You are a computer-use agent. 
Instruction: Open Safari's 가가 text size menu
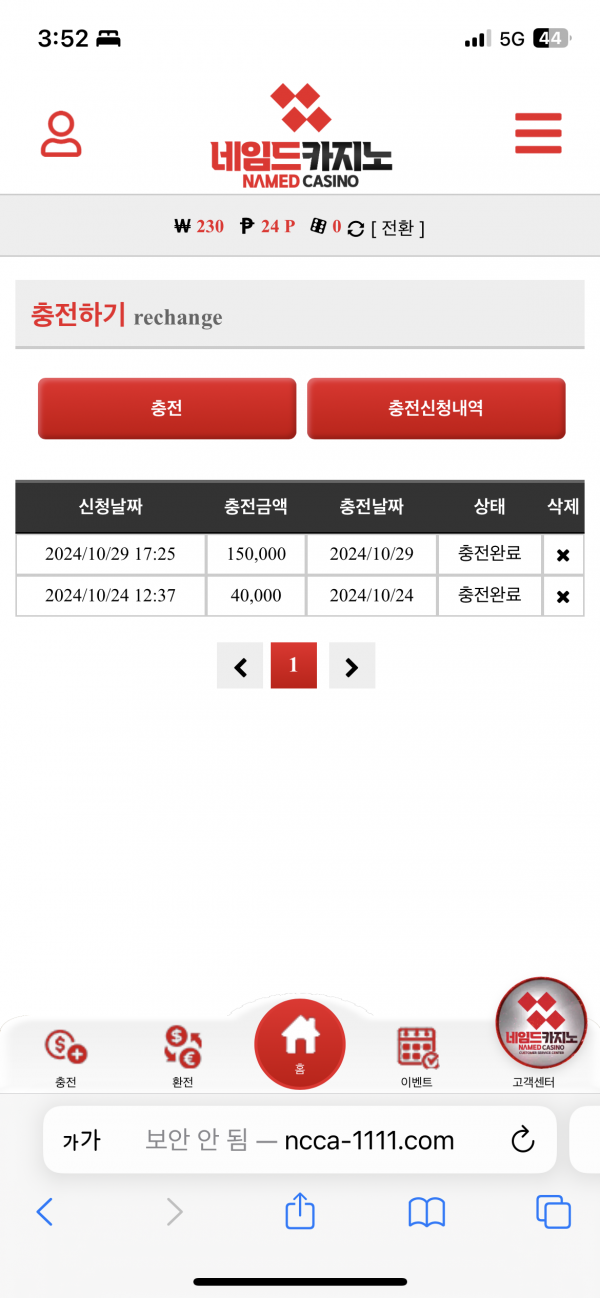[81, 1141]
